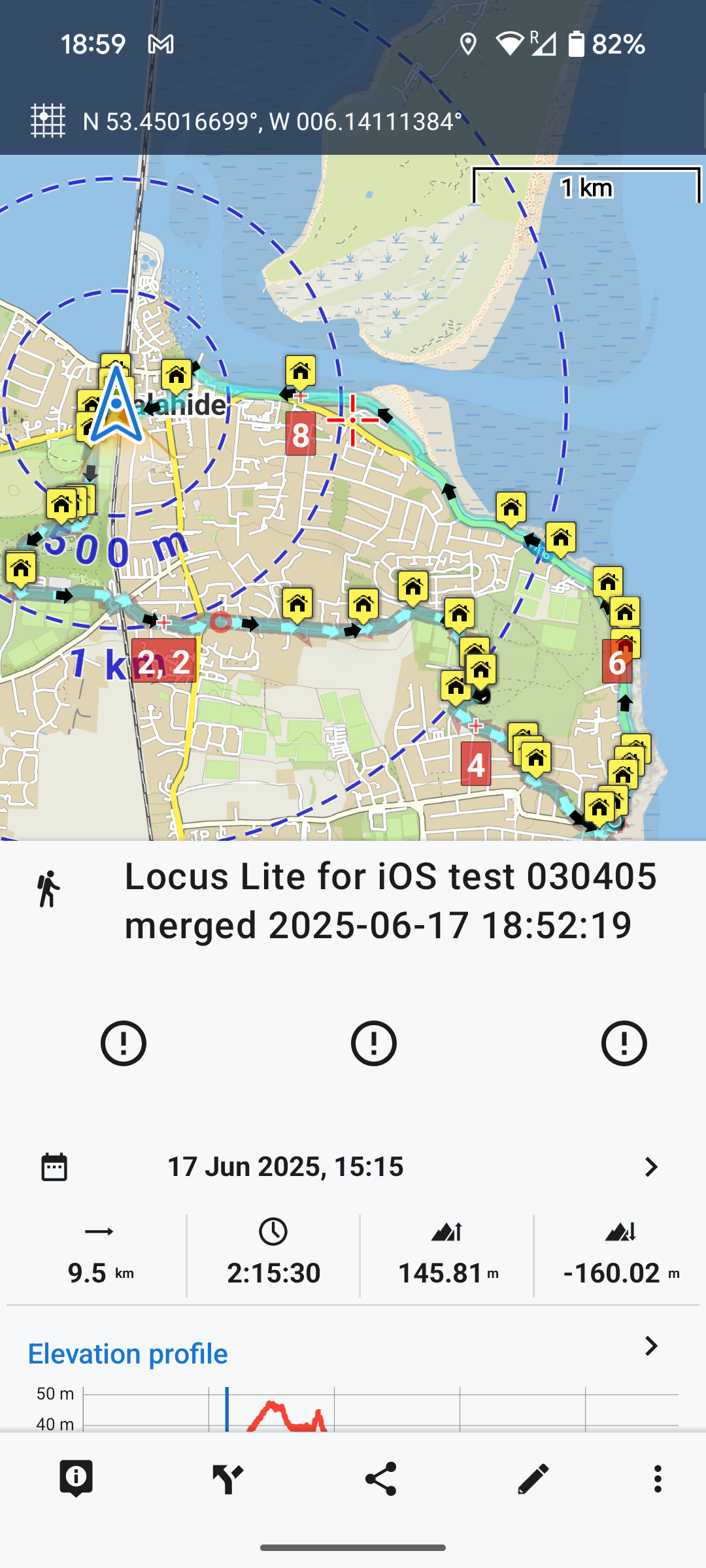Open navigation options for the track

pos(227,1479)
